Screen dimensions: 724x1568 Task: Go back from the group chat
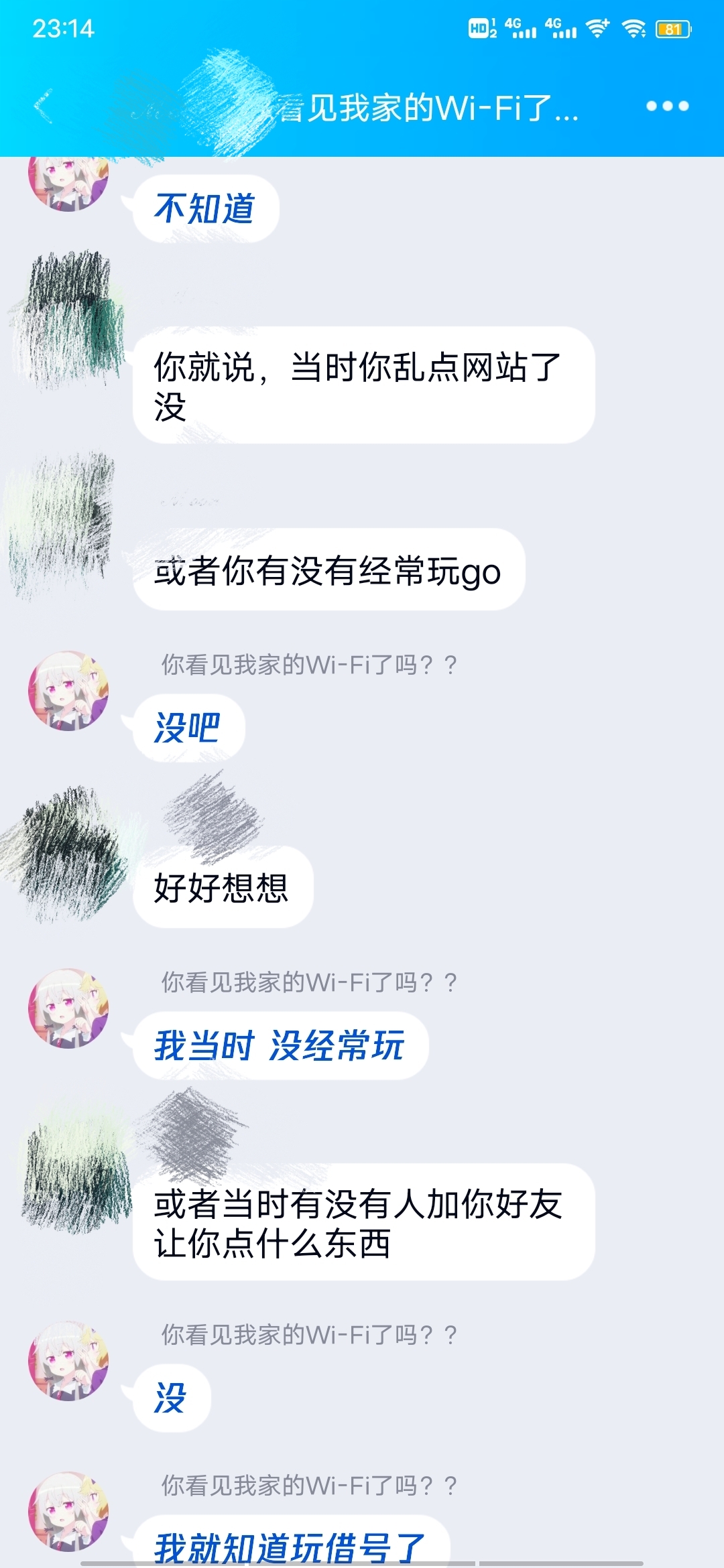pos(43,107)
